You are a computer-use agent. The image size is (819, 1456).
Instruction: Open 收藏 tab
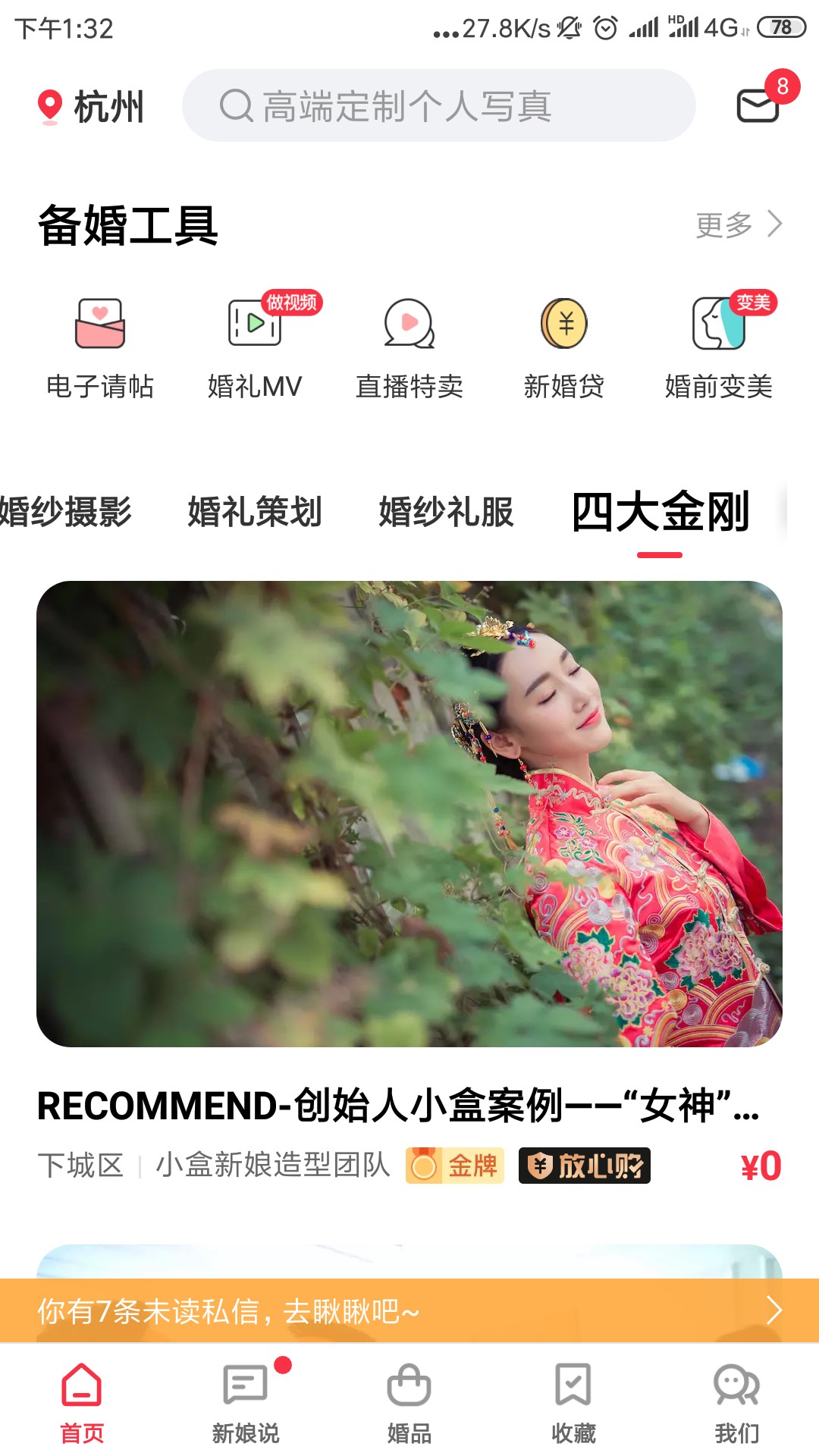(573, 1402)
